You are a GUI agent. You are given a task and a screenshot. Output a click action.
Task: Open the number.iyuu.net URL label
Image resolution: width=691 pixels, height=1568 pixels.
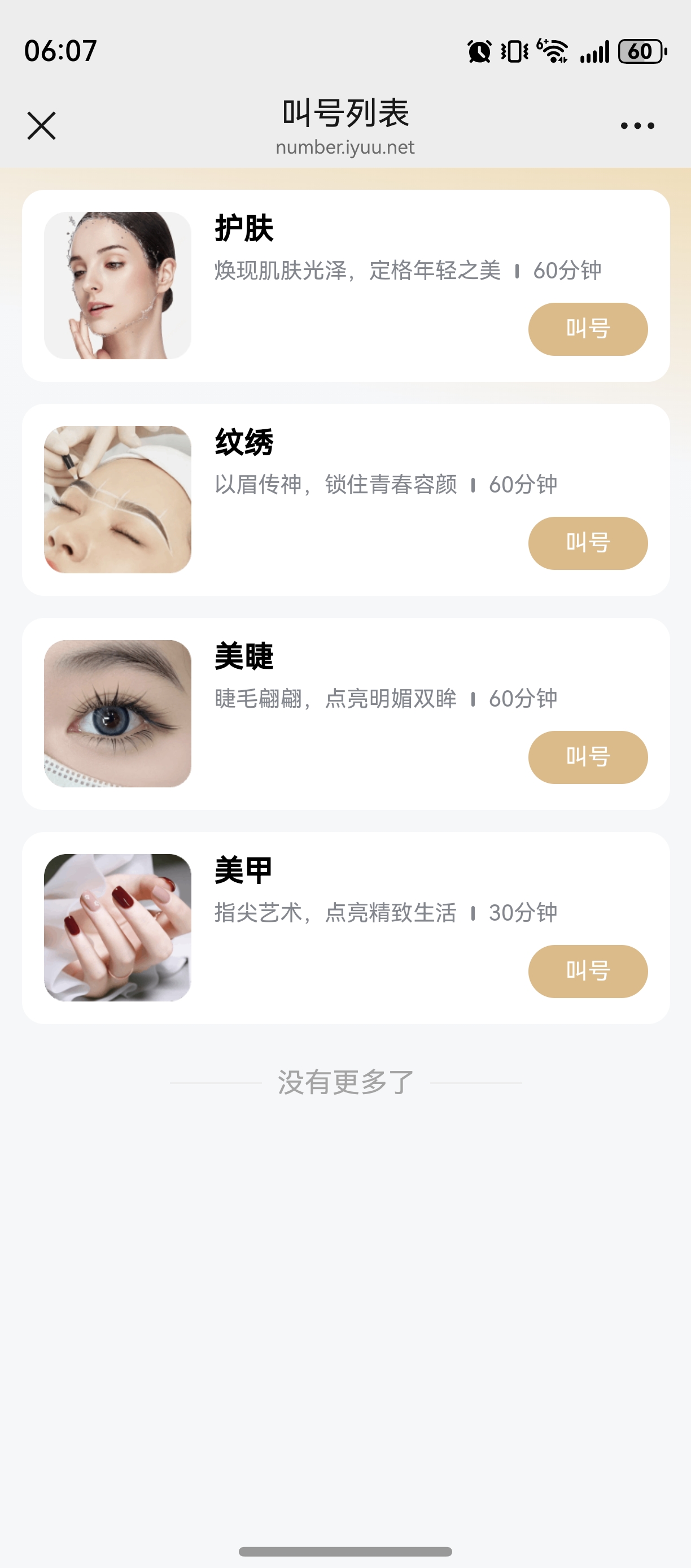tap(345, 147)
